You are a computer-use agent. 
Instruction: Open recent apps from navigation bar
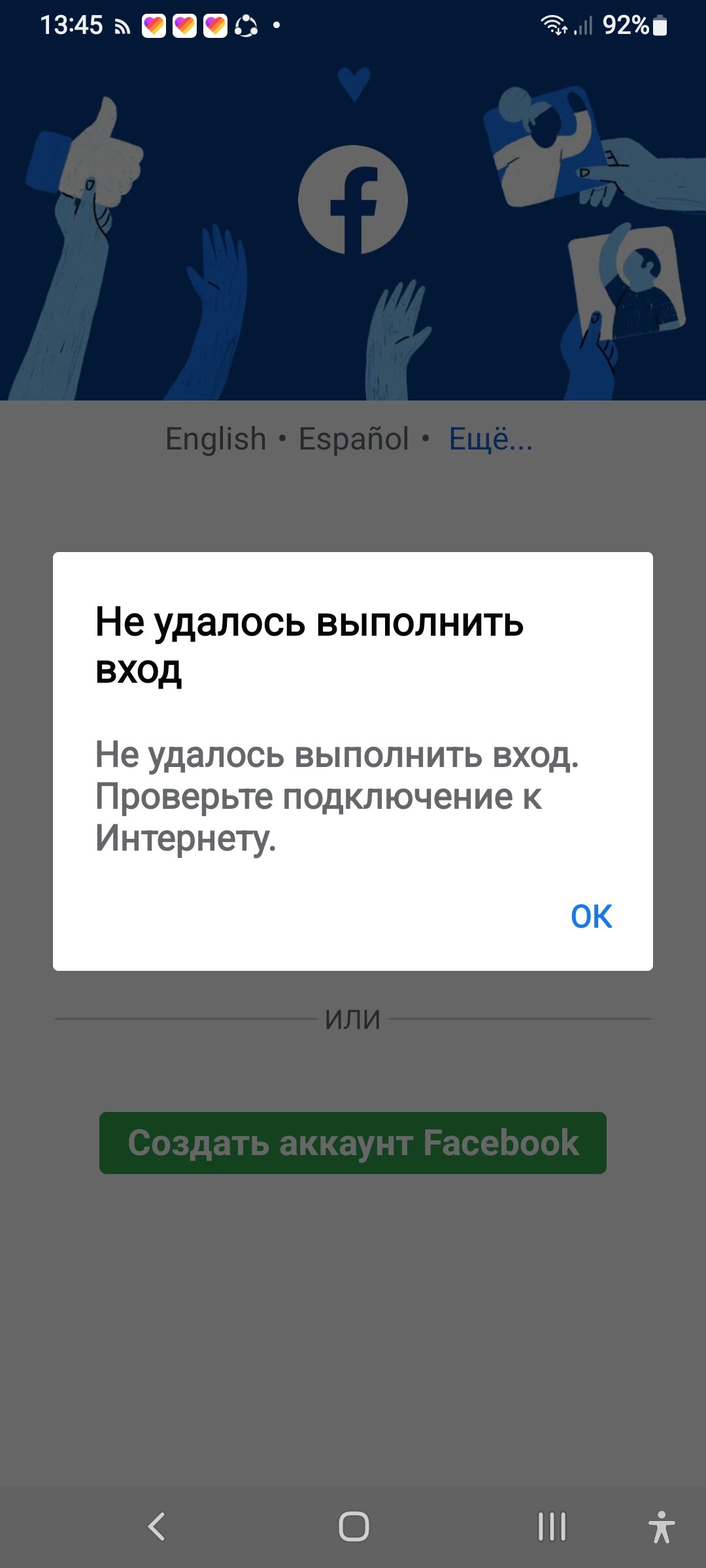point(552,1527)
